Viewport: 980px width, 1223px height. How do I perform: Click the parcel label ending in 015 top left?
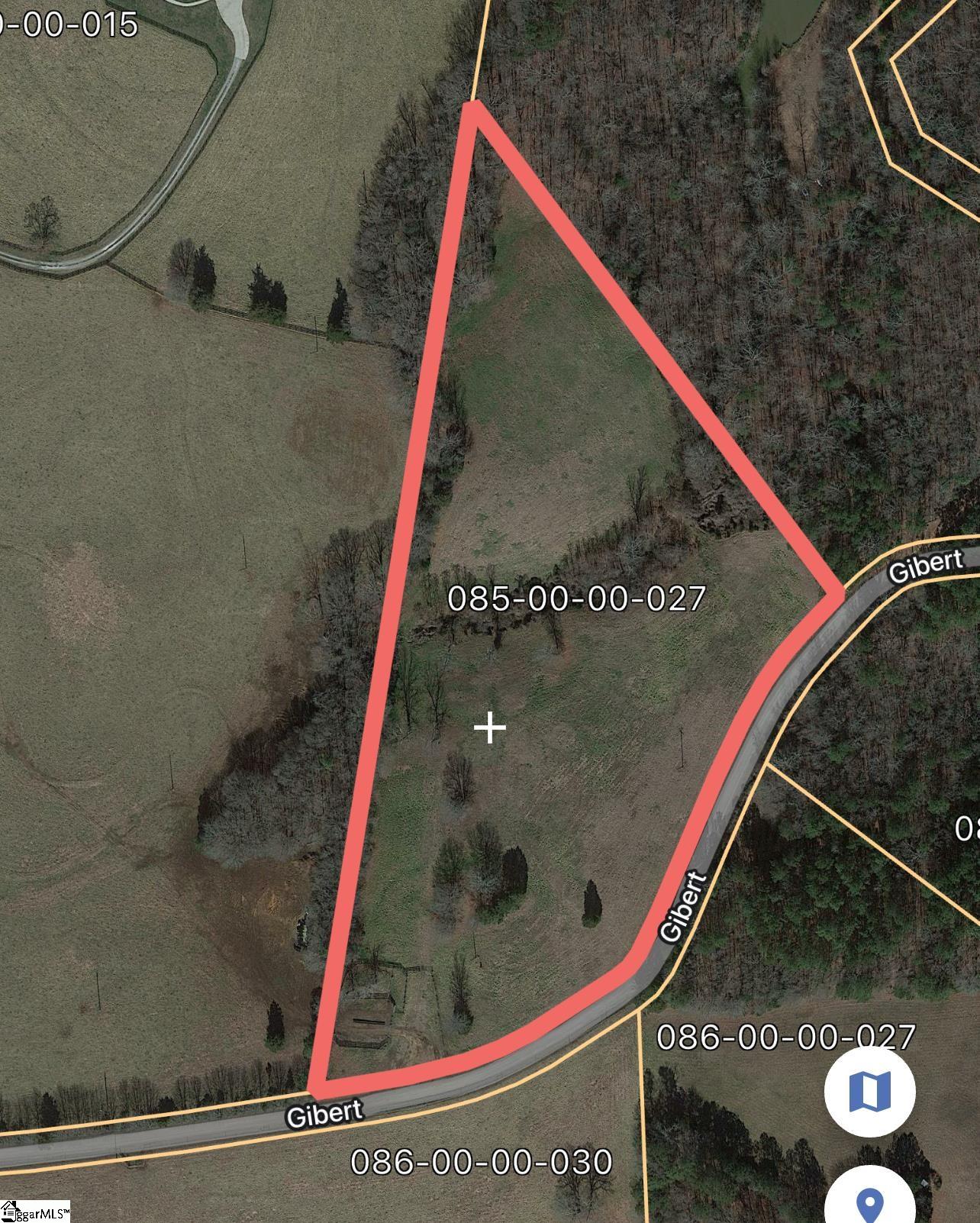click(67, 24)
